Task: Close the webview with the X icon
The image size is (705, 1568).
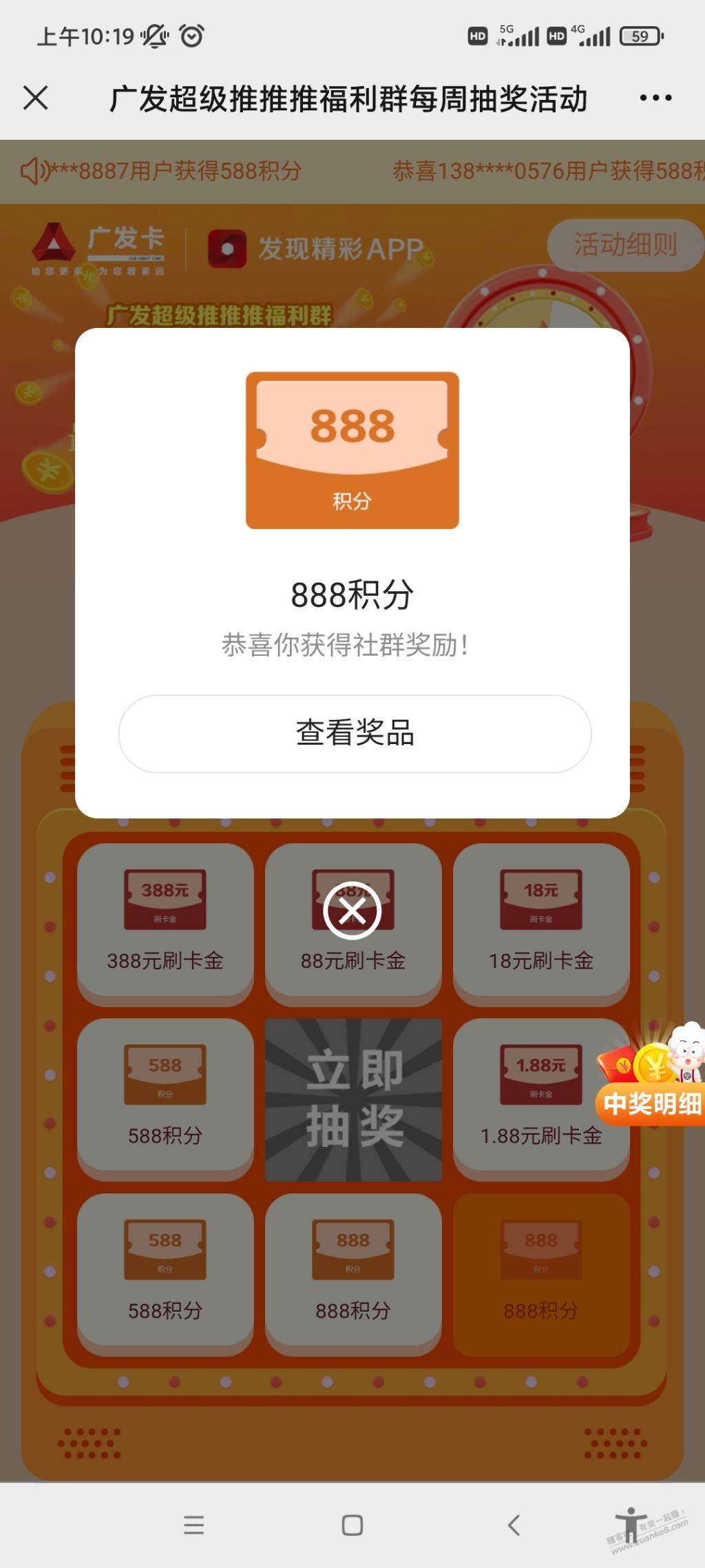Action: [x=36, y=98]
